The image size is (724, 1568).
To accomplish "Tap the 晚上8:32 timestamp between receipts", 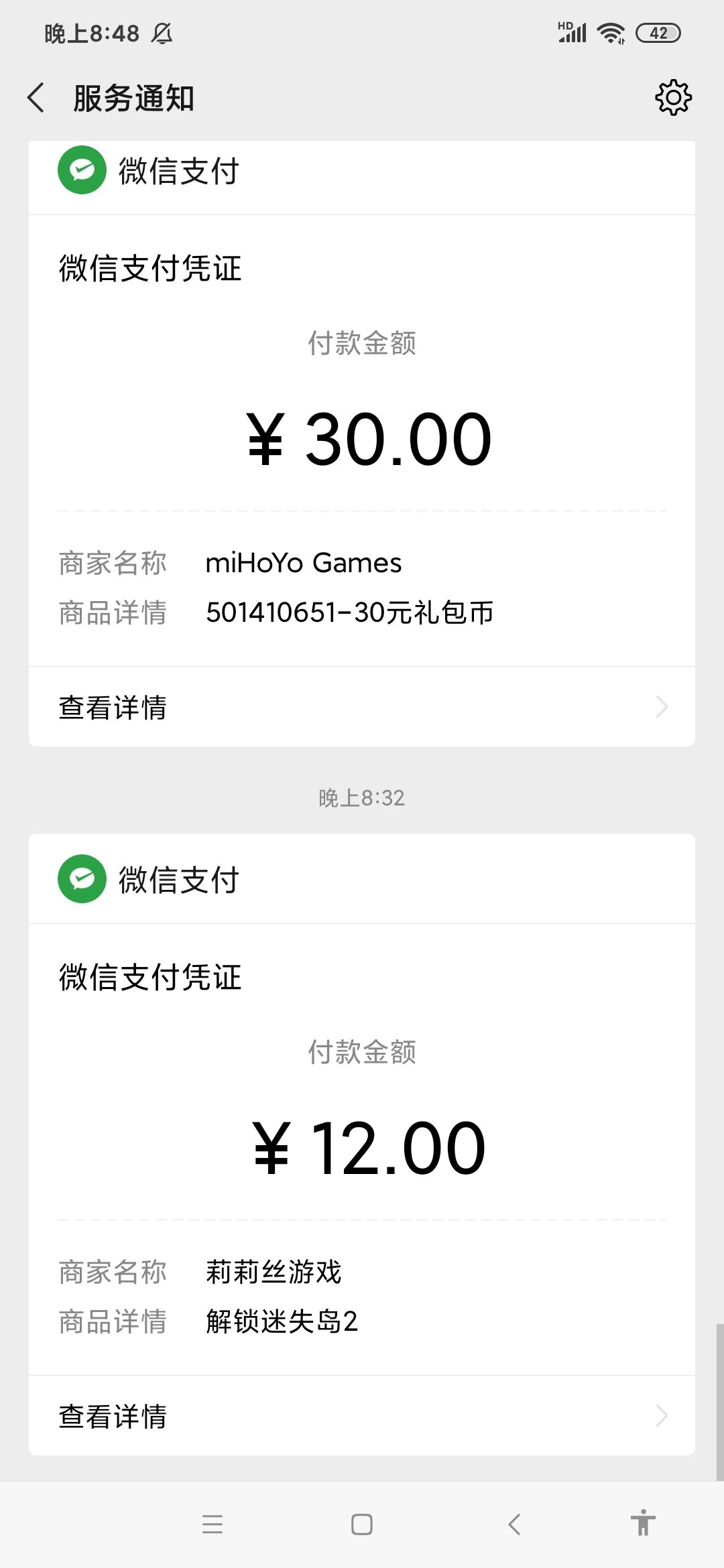I will (362, 797).
